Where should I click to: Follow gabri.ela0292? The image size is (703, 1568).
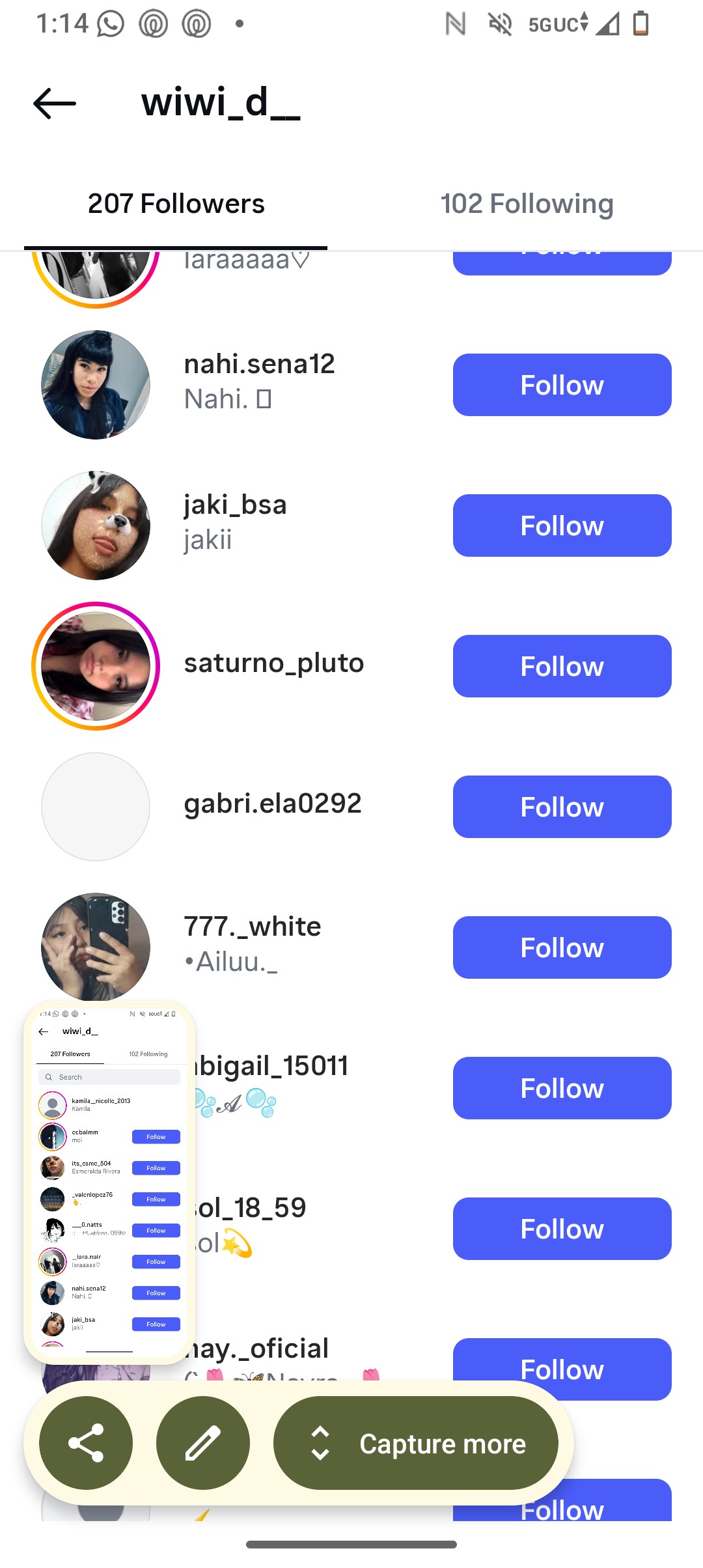(x=562, y=807)
